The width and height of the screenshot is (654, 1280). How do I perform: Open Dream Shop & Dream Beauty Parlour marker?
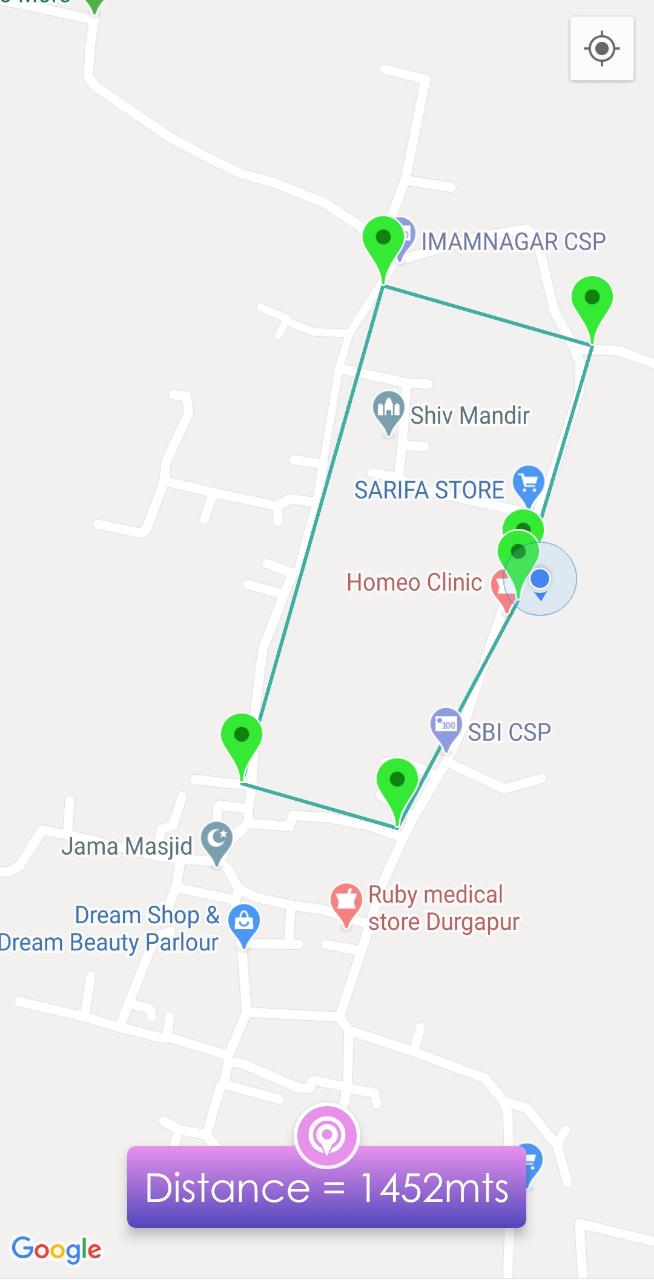[x=244, y=926]
